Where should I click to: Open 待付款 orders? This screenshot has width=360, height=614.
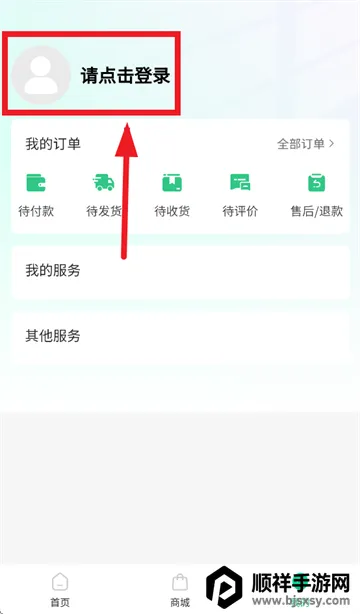pos(36,195)
